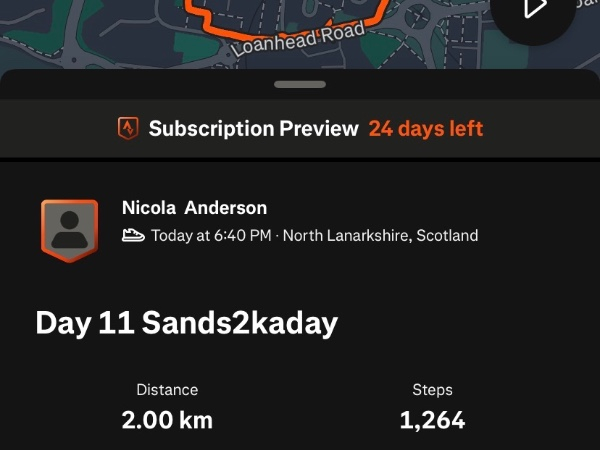Tap the name Nicola Anderson
Viewport: 600px width, 450px height.
(x=194, y=208)
